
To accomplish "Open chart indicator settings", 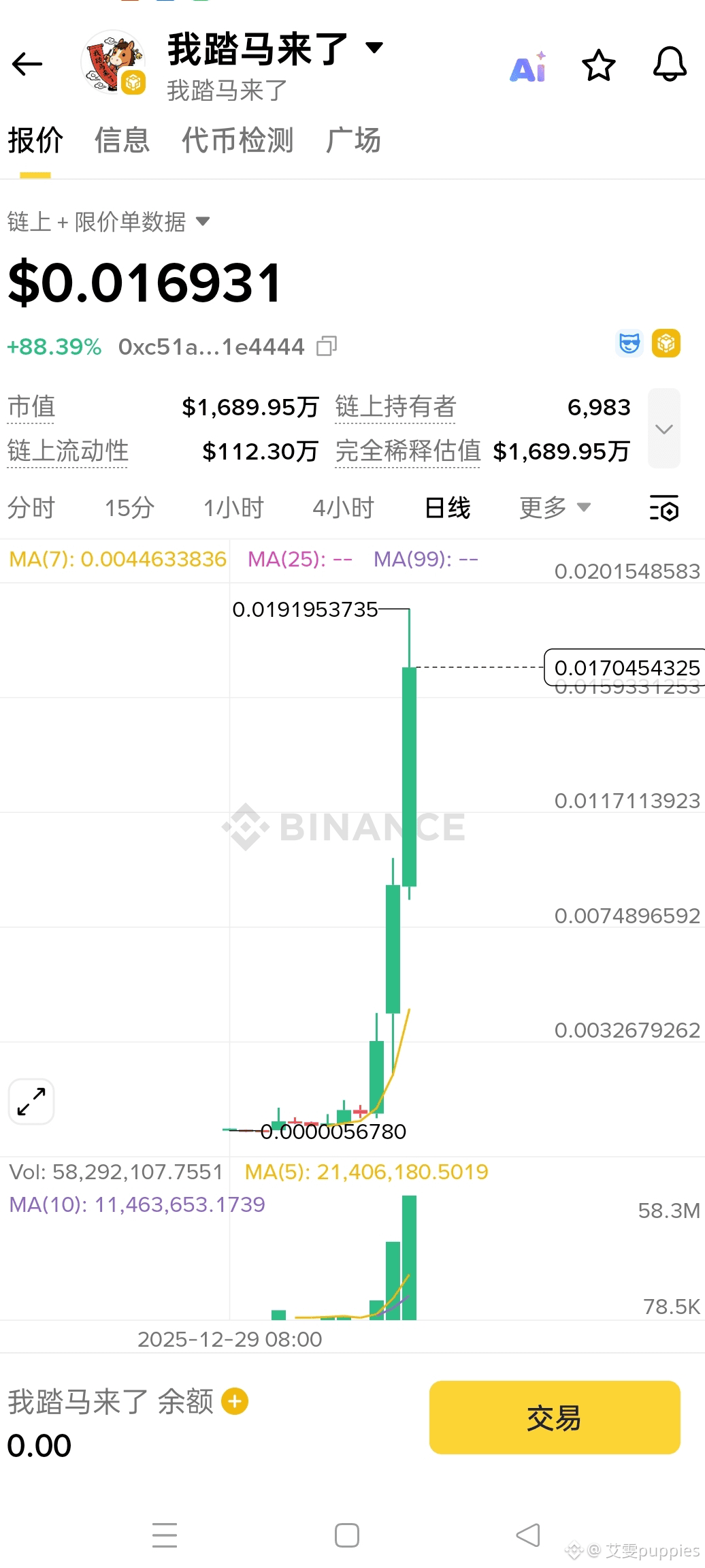I will pyautogui.click(x=663, y=508).
